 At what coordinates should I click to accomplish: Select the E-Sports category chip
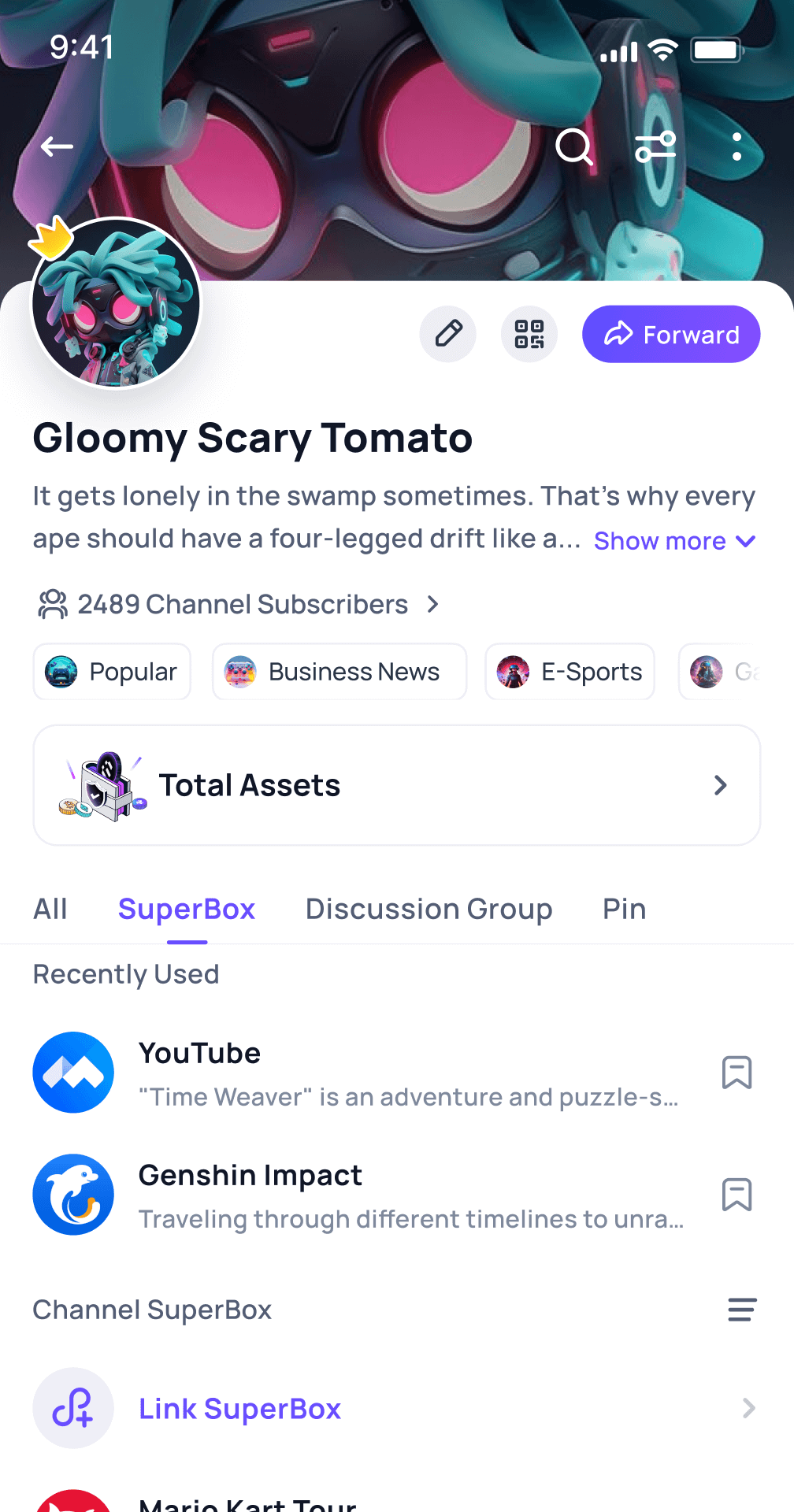tap(570, 672)
